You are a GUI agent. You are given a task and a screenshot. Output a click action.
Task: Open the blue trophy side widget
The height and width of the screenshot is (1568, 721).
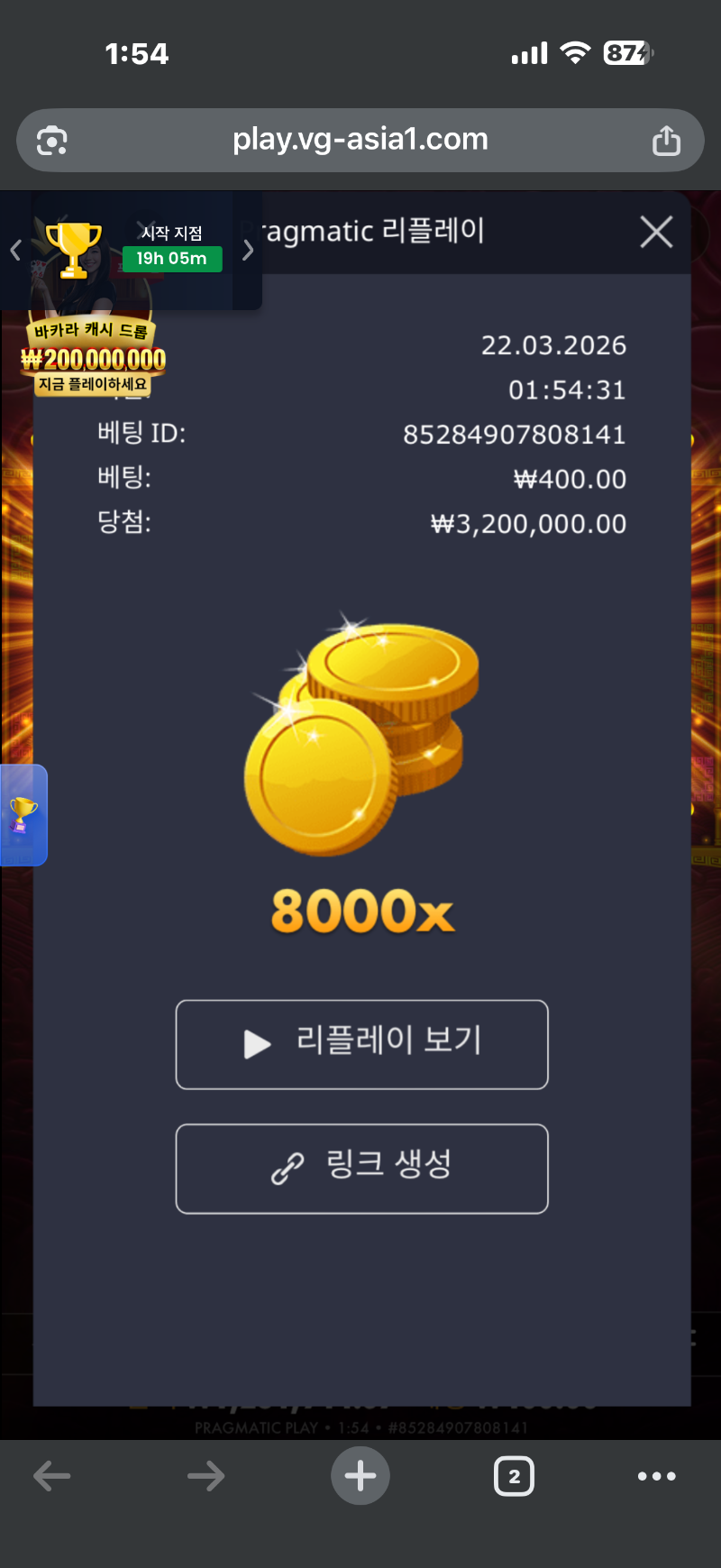pyautogui.click(x=23, y=814)
